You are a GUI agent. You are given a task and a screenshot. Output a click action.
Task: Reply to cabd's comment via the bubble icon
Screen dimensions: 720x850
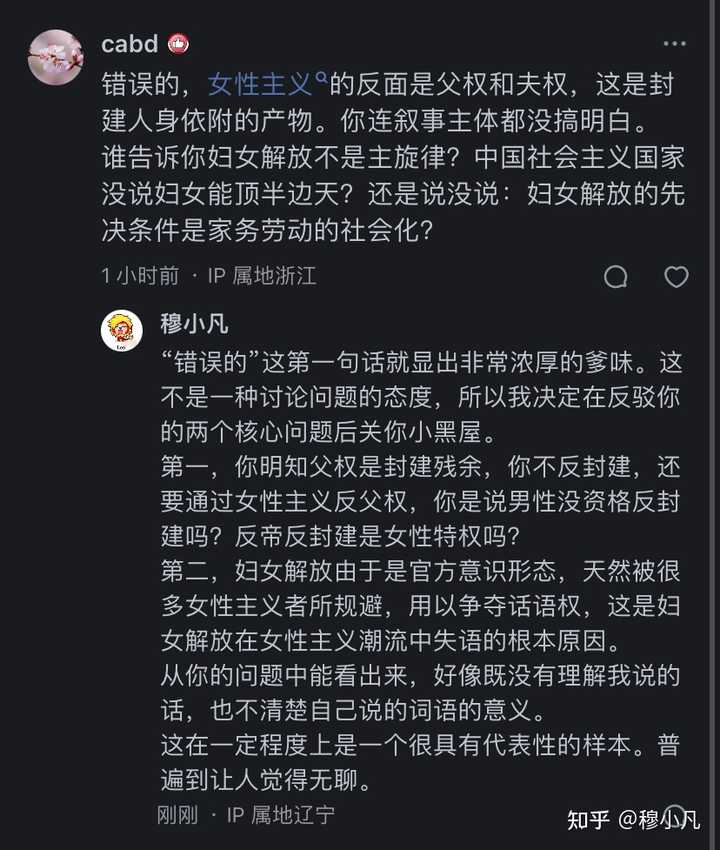coord(616,277)
